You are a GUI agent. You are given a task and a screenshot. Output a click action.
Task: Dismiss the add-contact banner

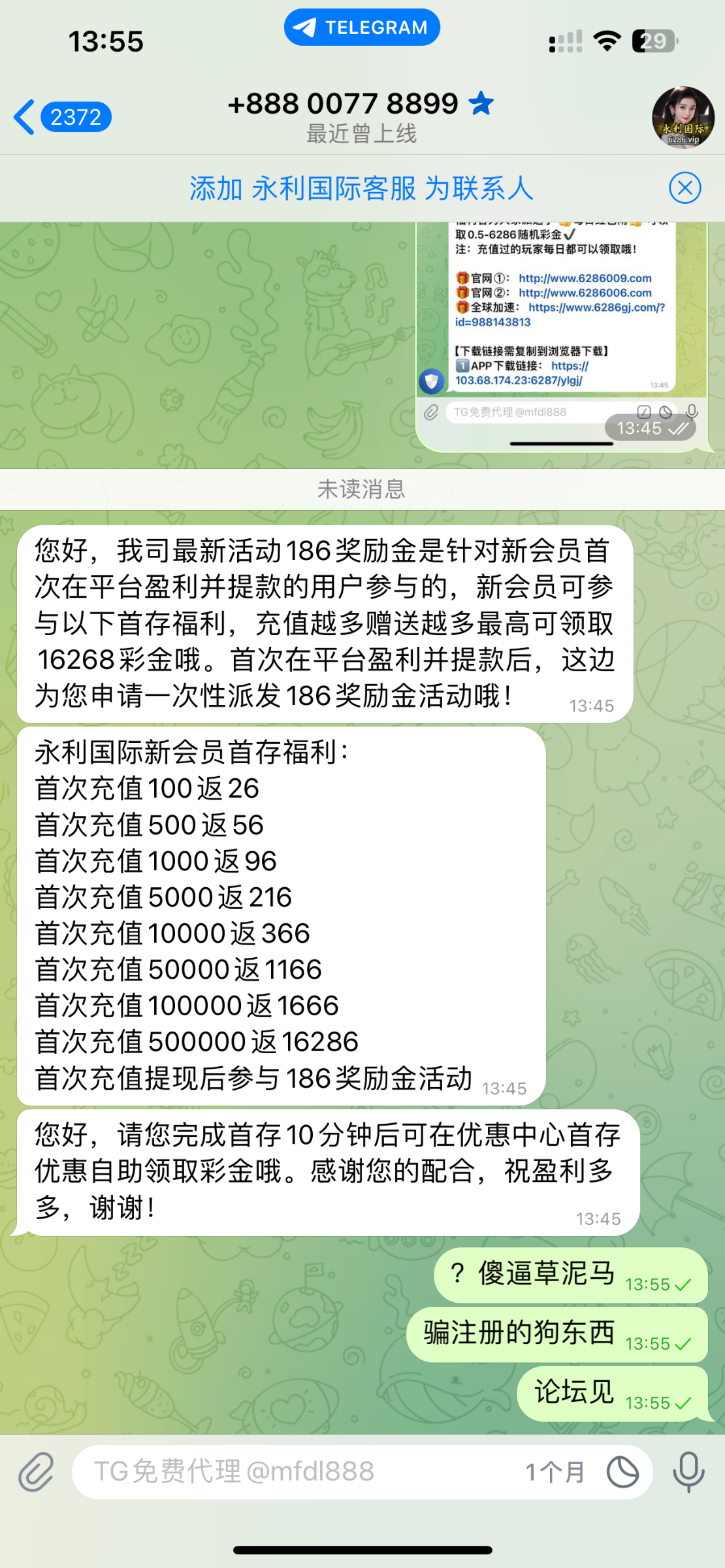point(685,189)
